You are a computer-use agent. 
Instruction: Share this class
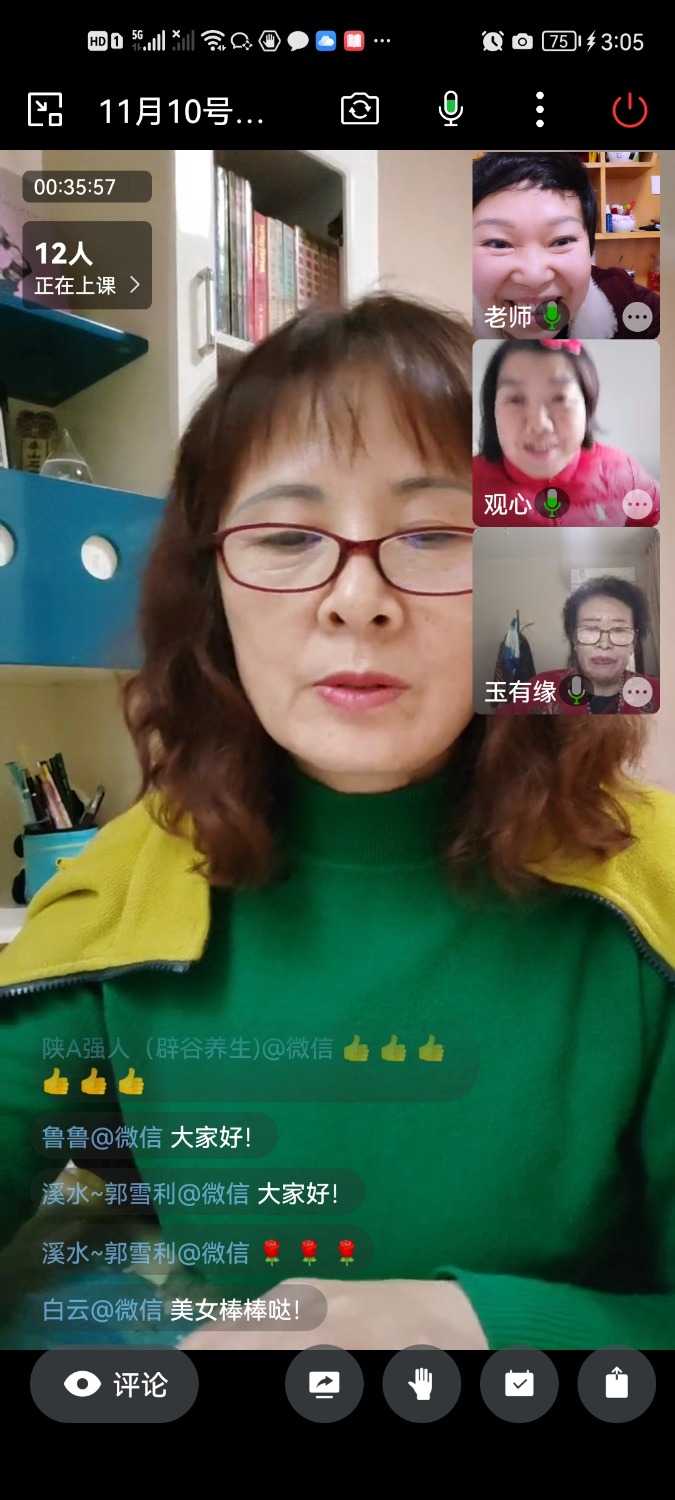[616, 1384]
